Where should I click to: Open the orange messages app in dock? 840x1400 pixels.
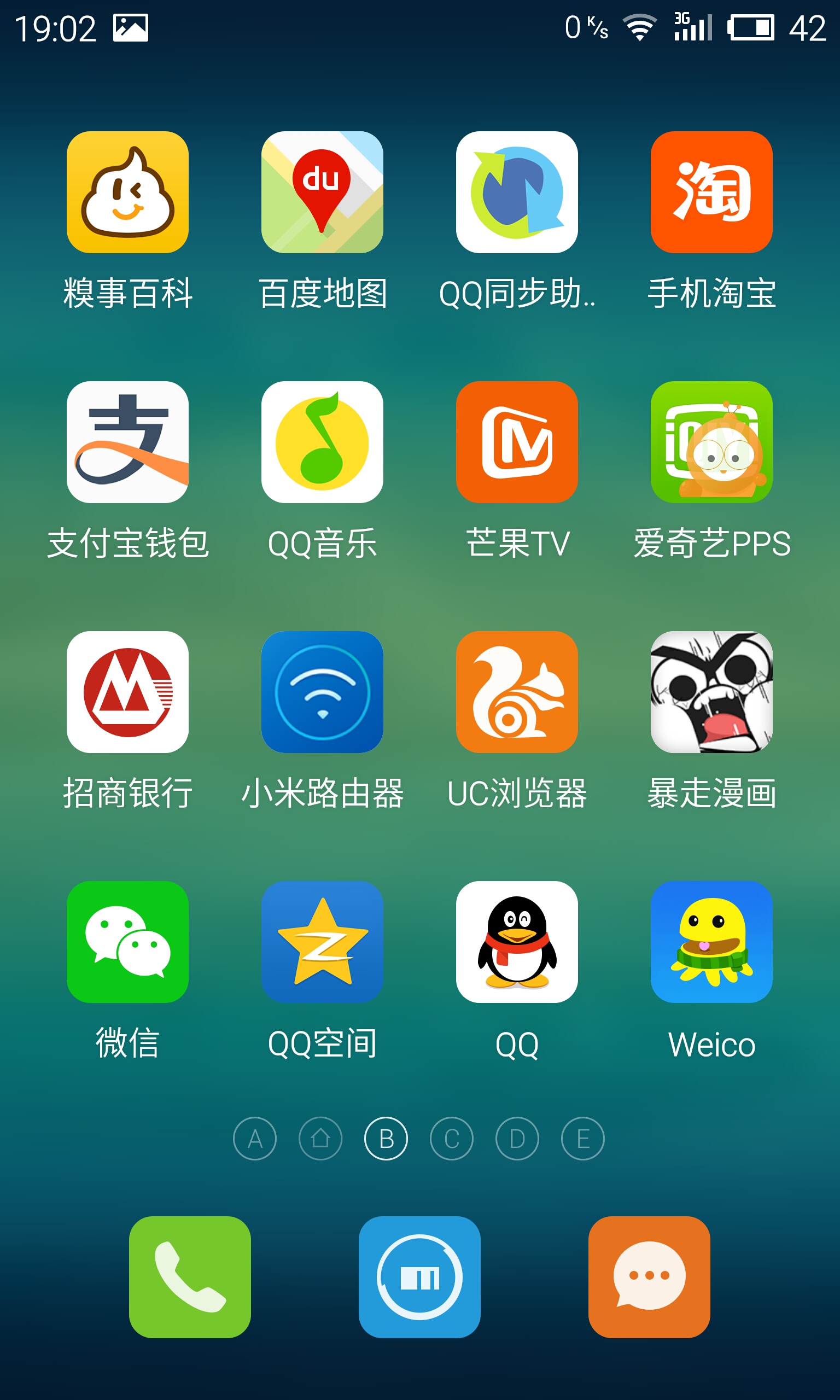pyautogui.click(x=649, y=1276)
